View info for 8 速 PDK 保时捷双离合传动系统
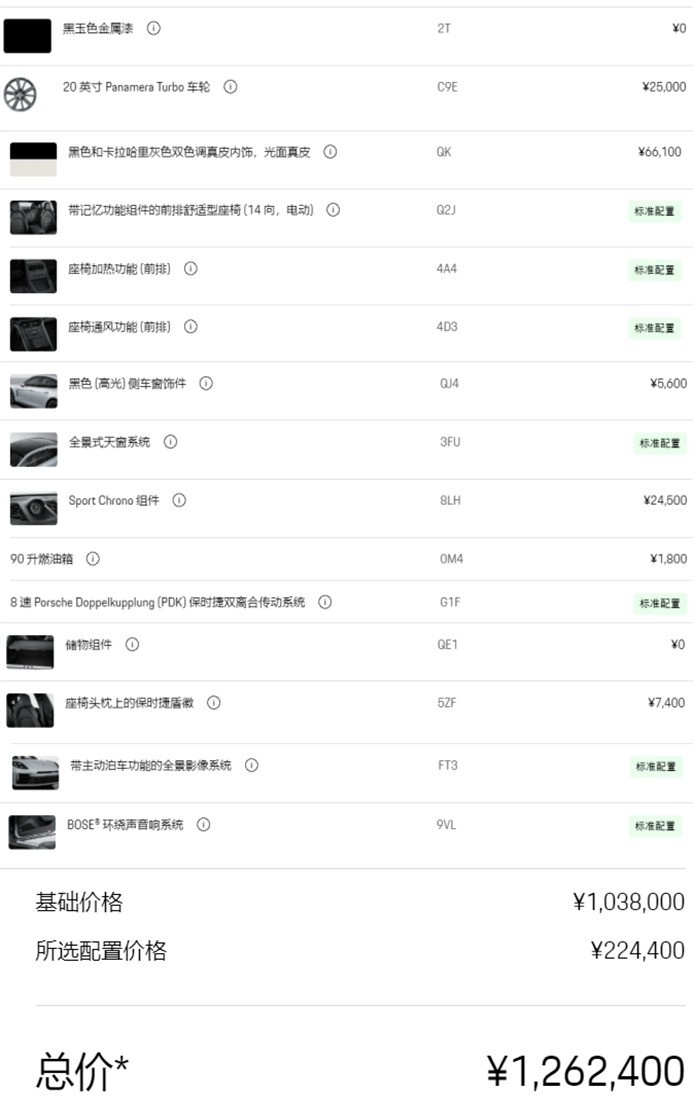 click(x=325, y=602)
